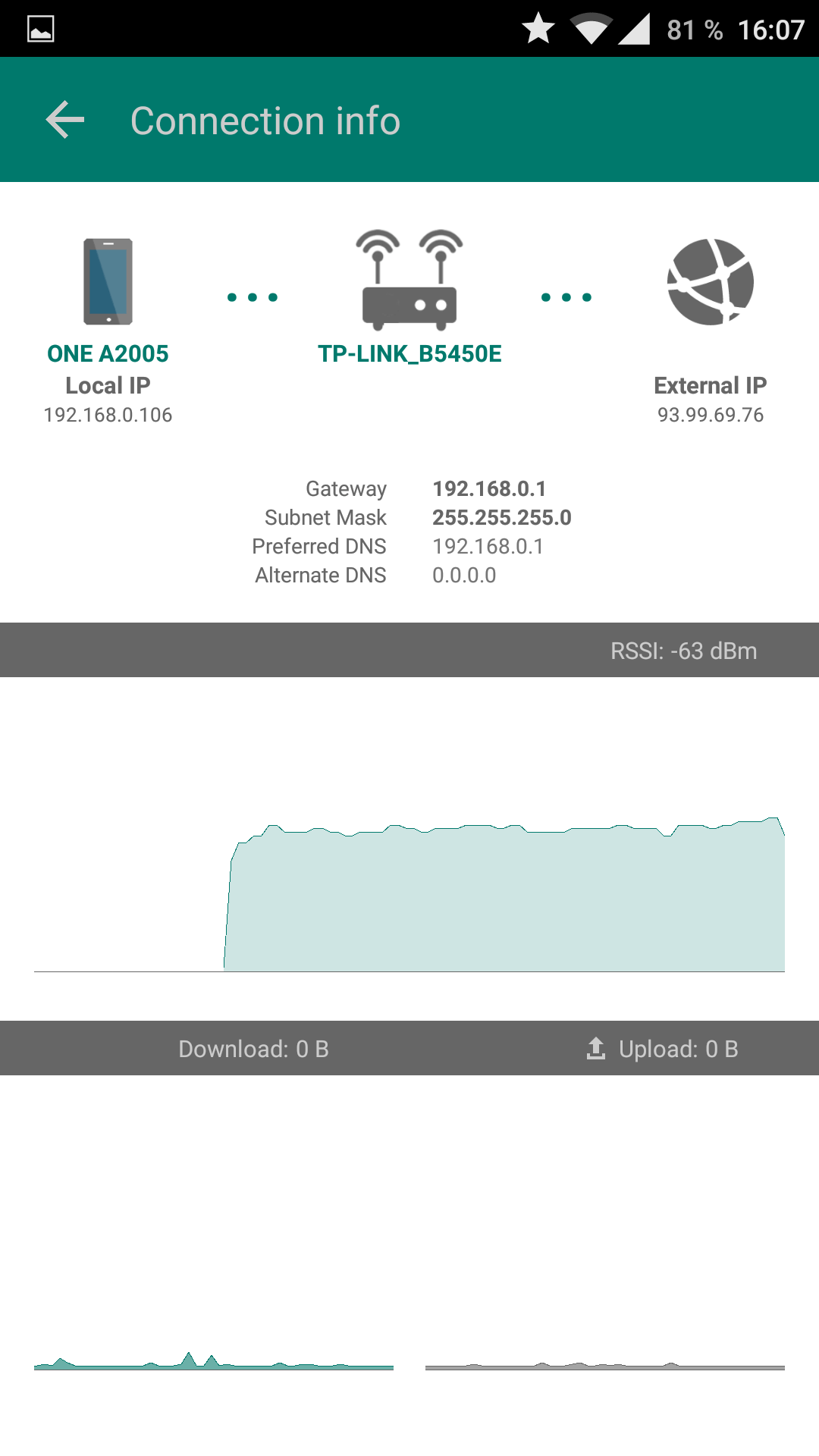This screenshot has height=1456, width=819.
Task: Open the TP-LINK_B5450E router details
Action: [409, 353]
